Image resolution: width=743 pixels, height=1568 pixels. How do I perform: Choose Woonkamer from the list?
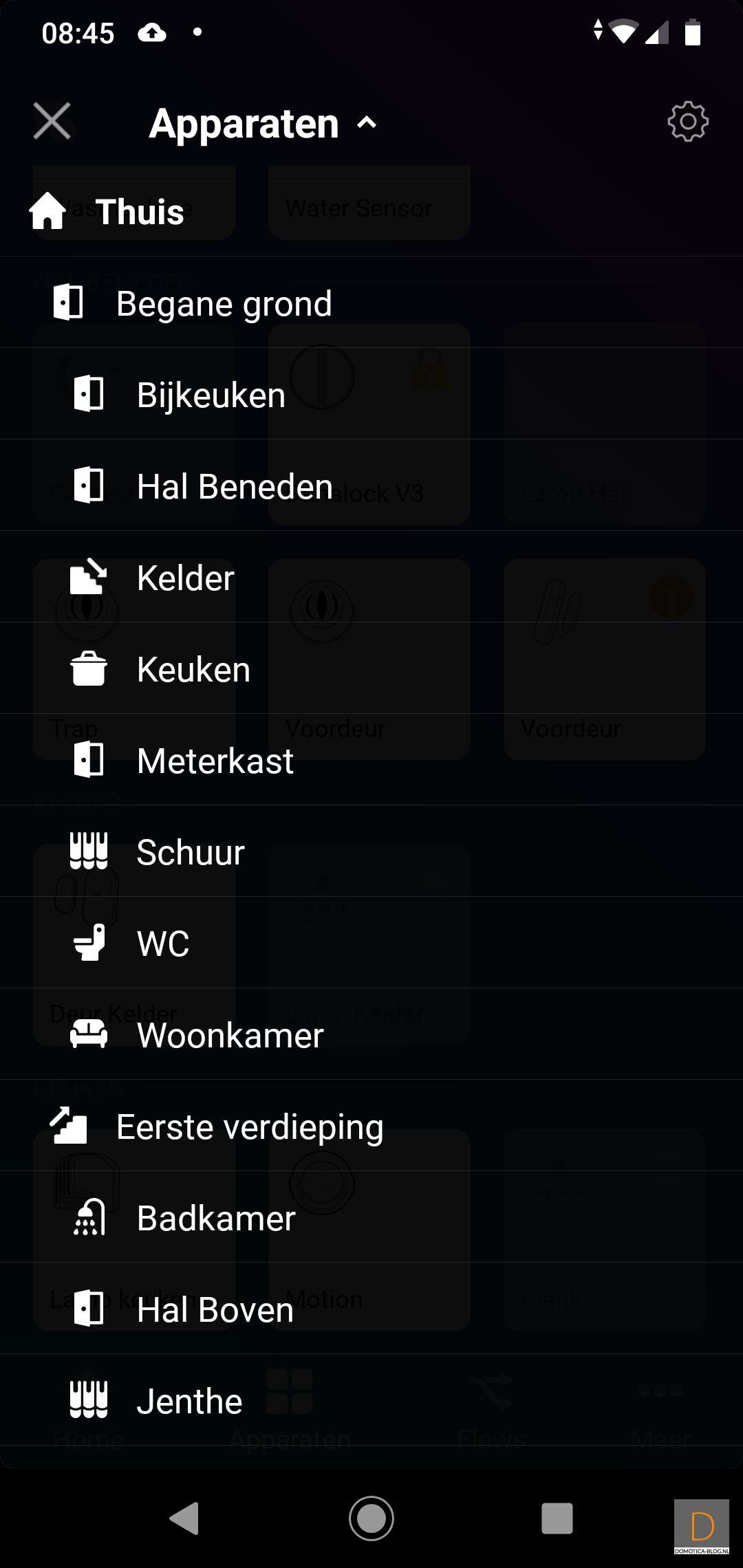point(230,1035)
